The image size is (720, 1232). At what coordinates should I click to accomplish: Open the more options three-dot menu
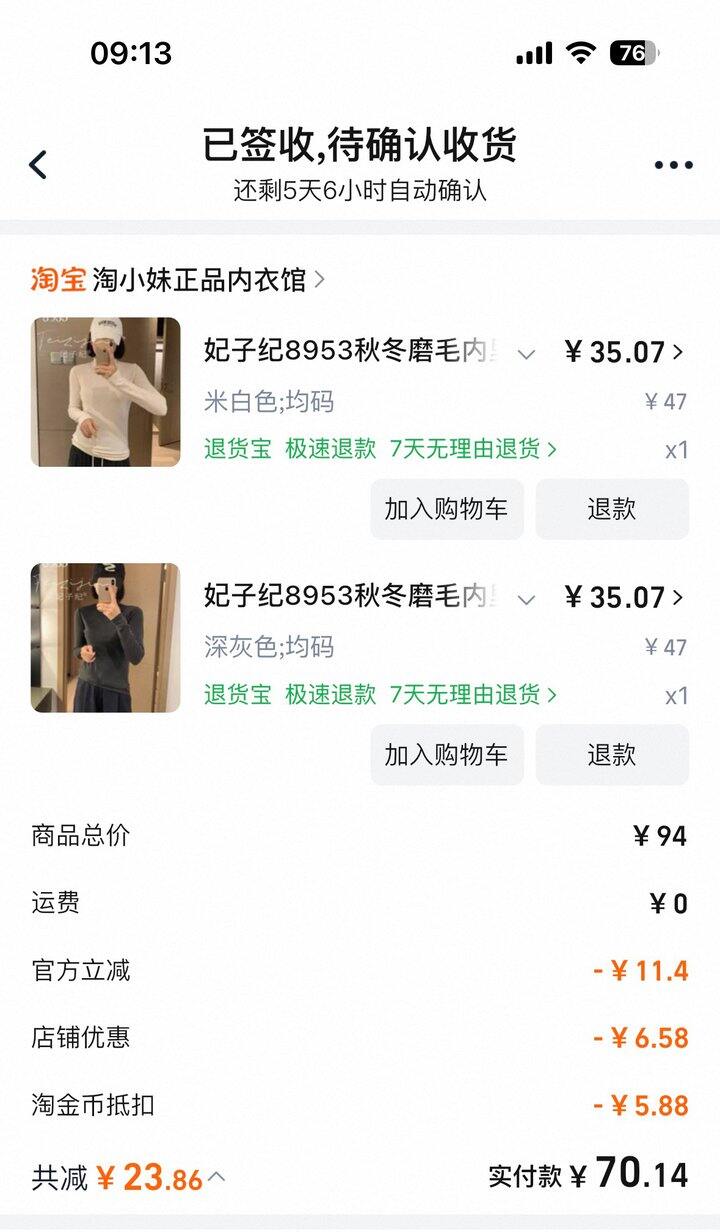pyautogui.click(x=672, y=164)
